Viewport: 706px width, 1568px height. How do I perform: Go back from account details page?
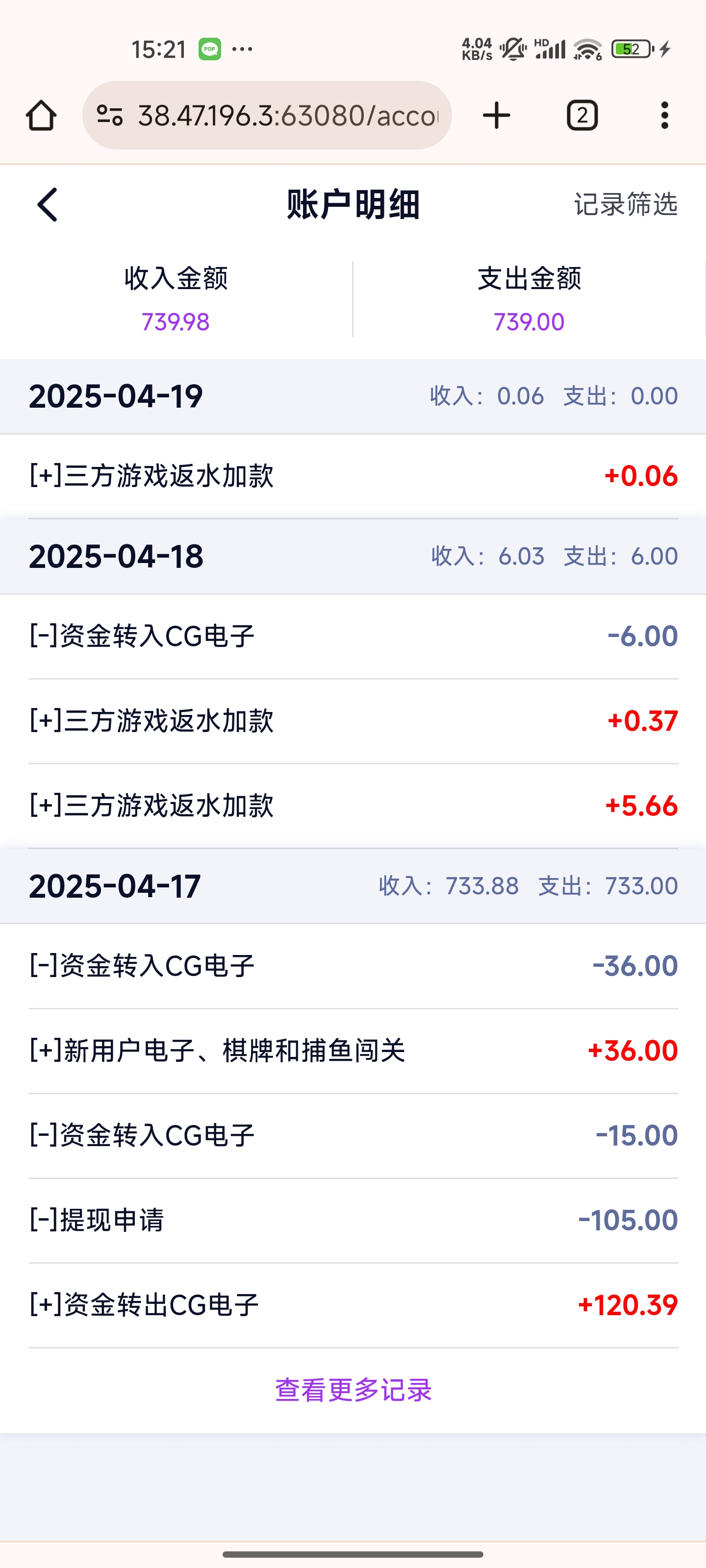48,204
